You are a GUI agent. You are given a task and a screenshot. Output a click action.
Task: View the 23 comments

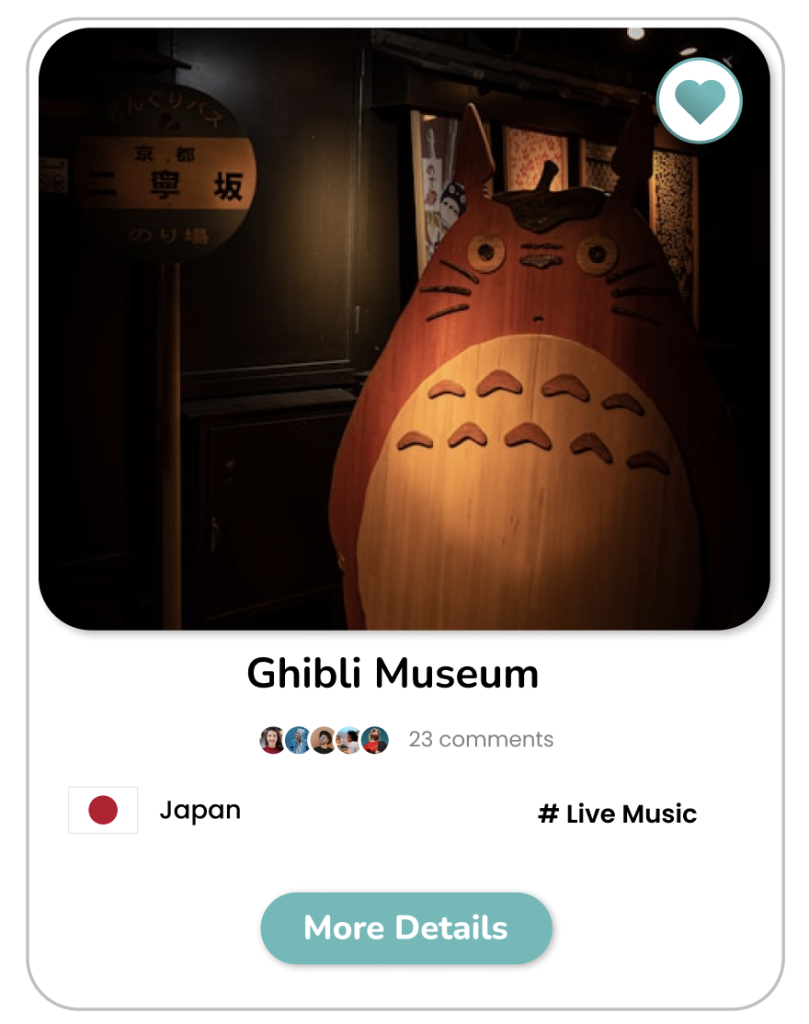(480, 740)
